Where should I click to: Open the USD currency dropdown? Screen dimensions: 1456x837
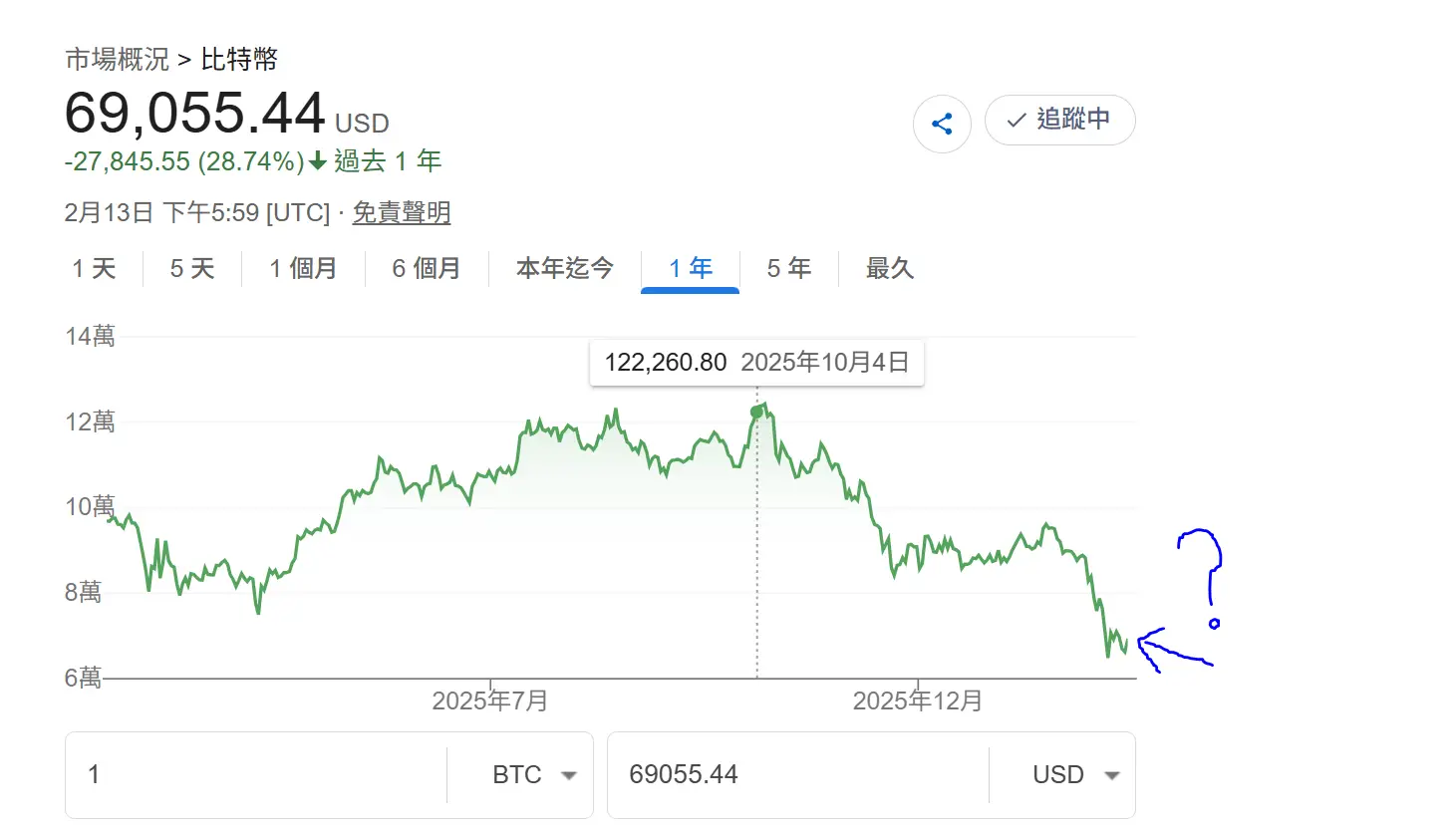tap(1075, 775)
